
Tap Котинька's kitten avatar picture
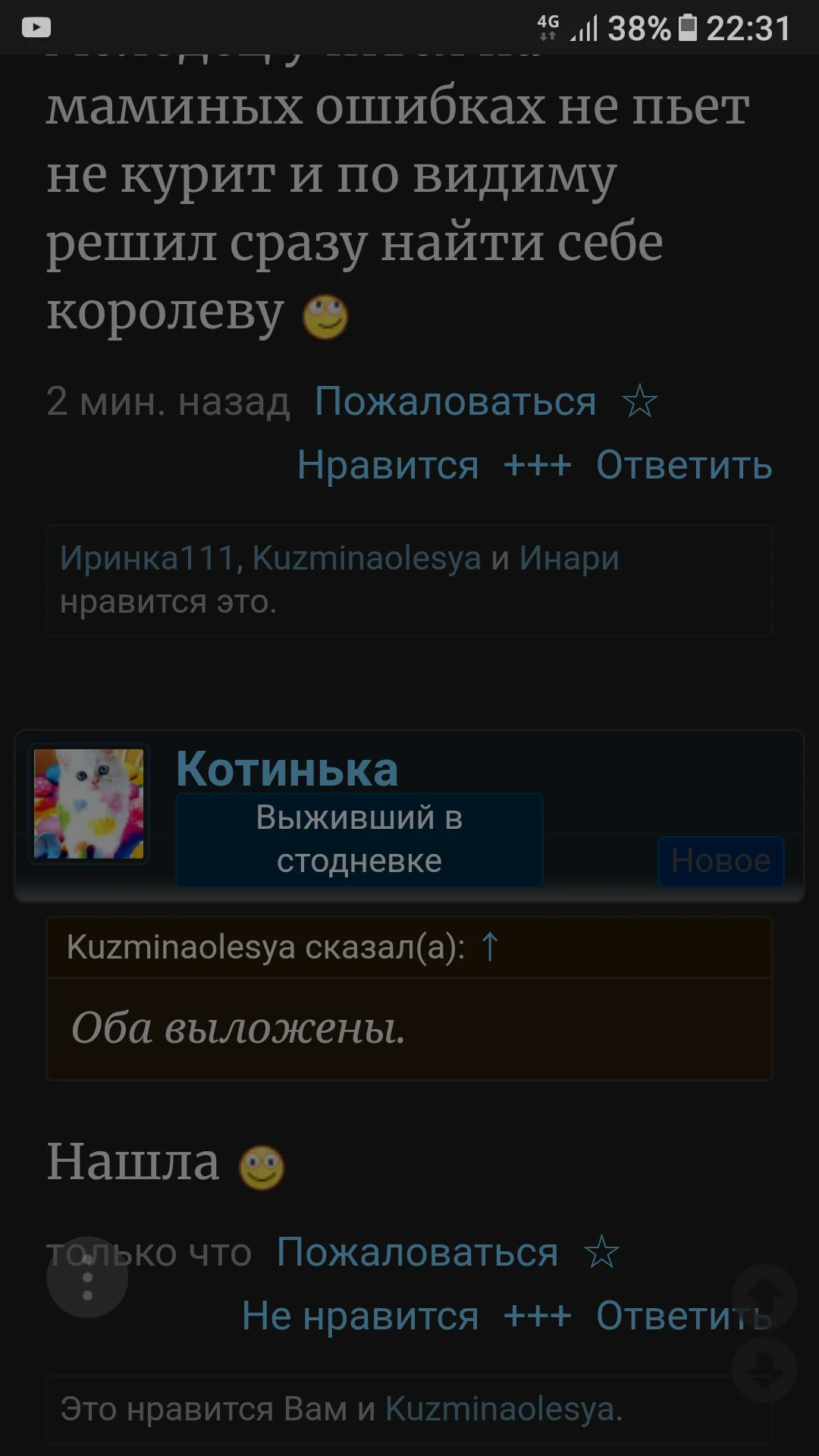[x=91, y=804]
